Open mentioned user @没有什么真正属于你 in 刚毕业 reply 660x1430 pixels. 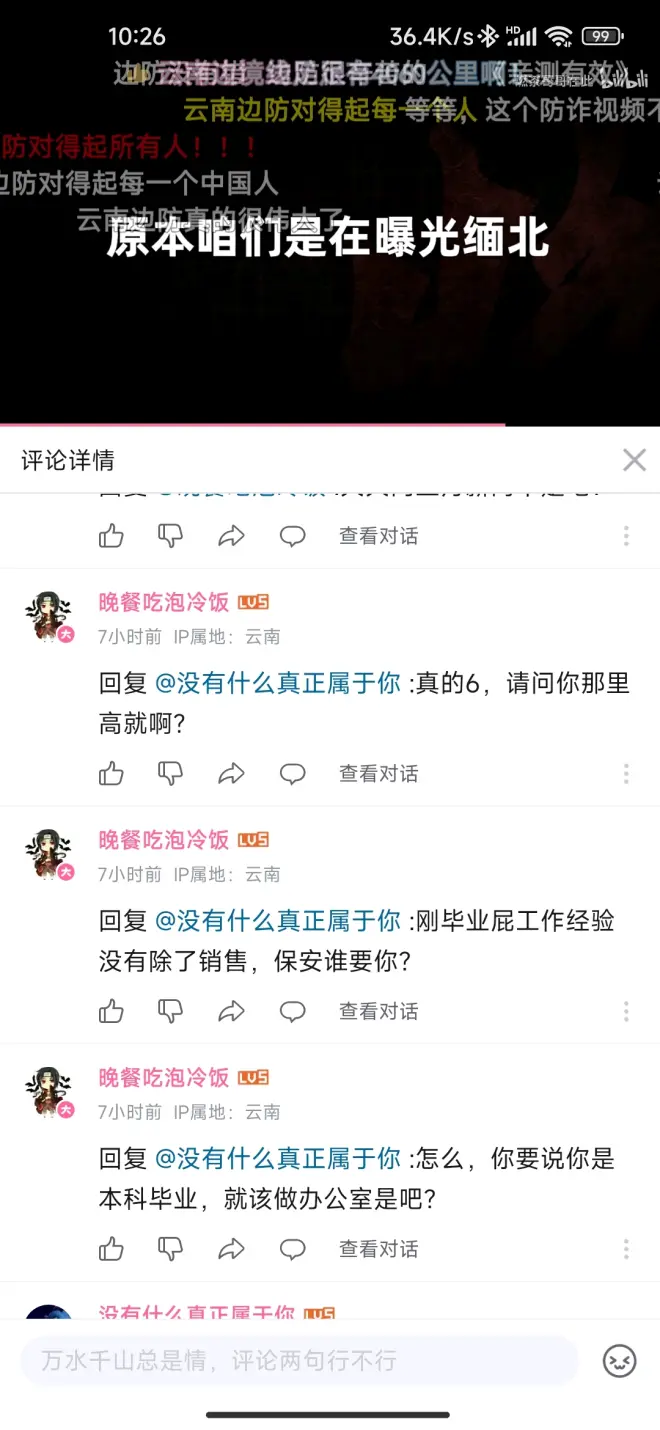(x=278, y=920)
